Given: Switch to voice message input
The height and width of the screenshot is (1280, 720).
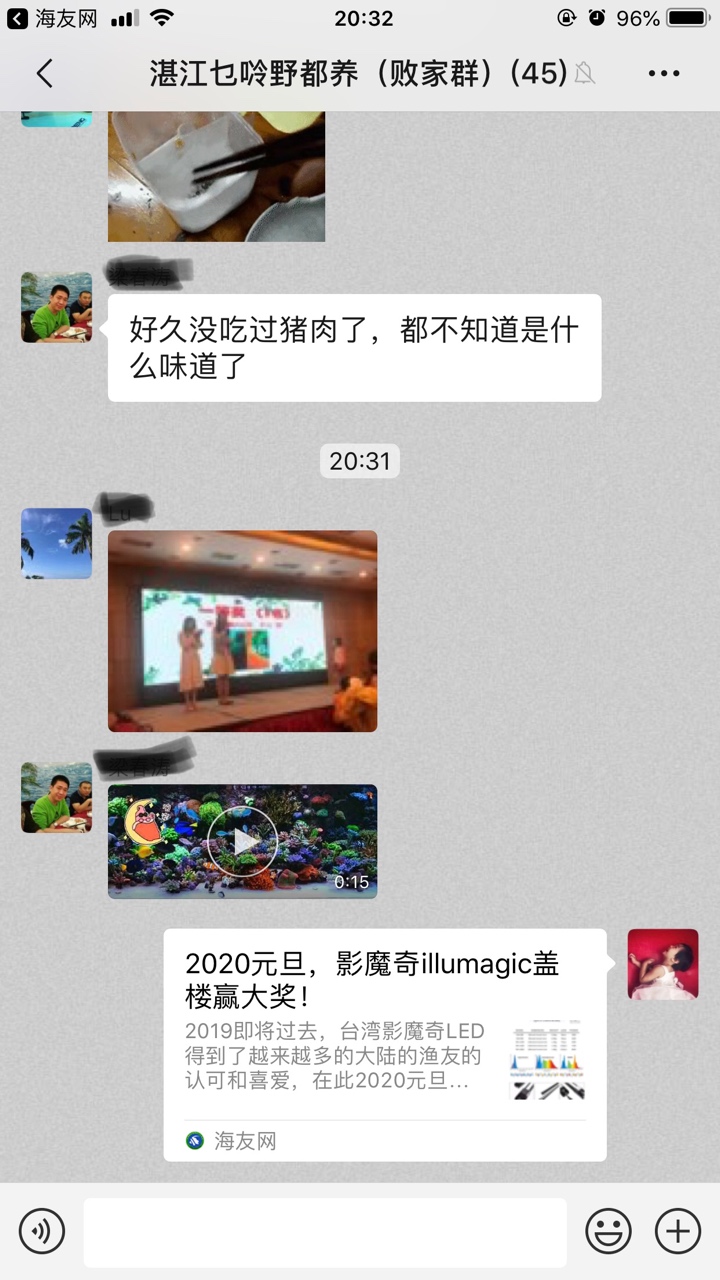Looking at the screenshot, I should click(x=42, y=1231).
